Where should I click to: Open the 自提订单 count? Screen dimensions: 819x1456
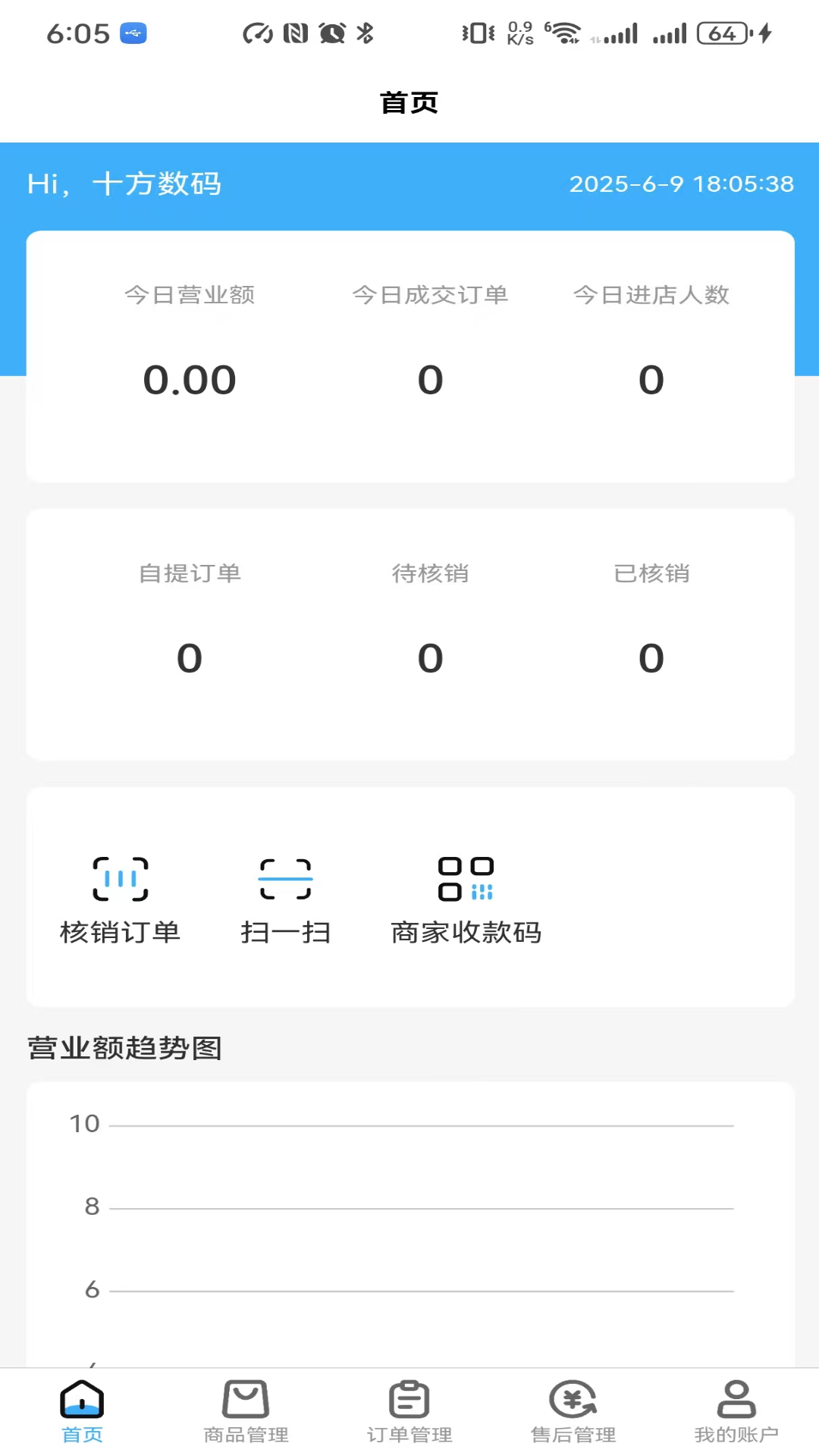[x=190, y=657]
